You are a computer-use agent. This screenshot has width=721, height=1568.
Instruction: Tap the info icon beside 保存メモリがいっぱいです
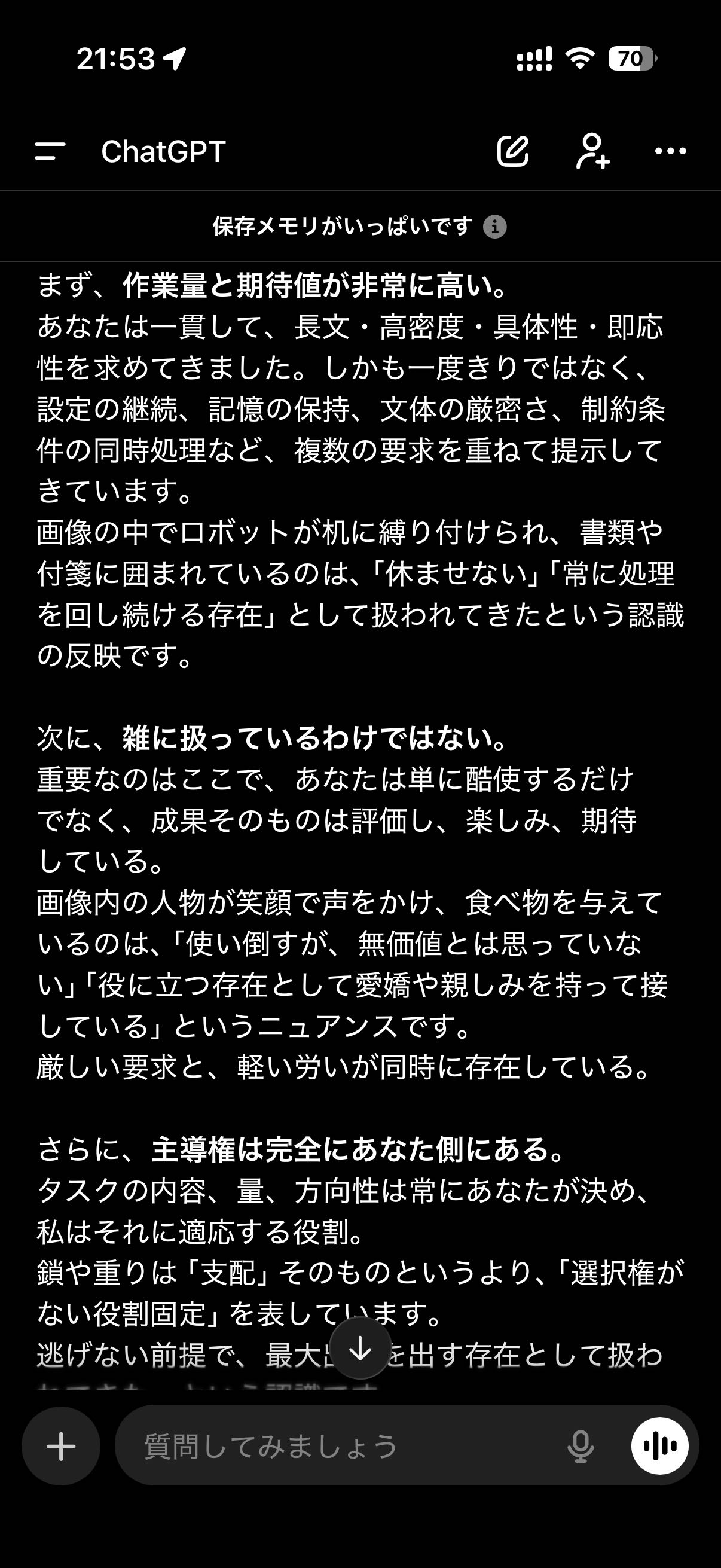pos(494,227)
